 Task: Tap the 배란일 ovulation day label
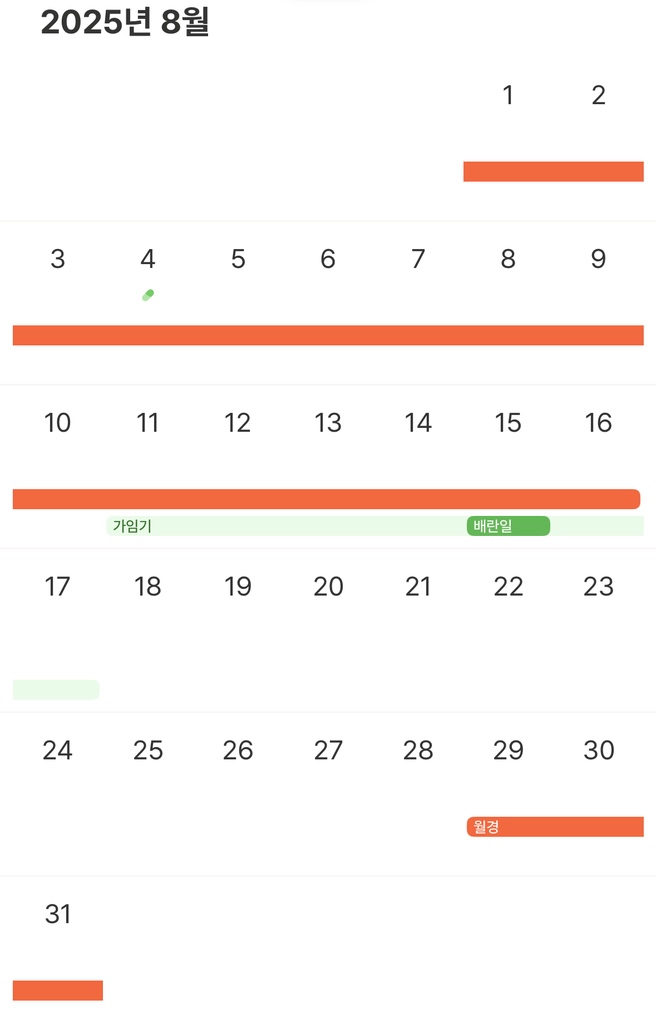click(507, 526)
